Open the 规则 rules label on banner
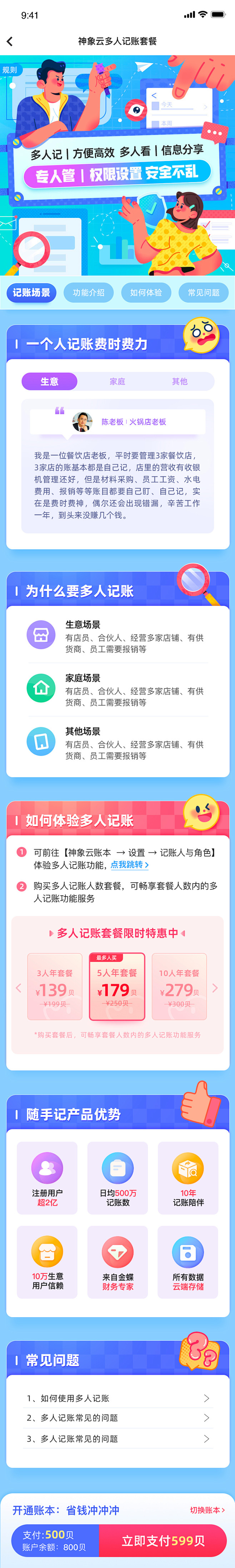This screenshot has height=1568, width=235. click(x=10, y=70)
